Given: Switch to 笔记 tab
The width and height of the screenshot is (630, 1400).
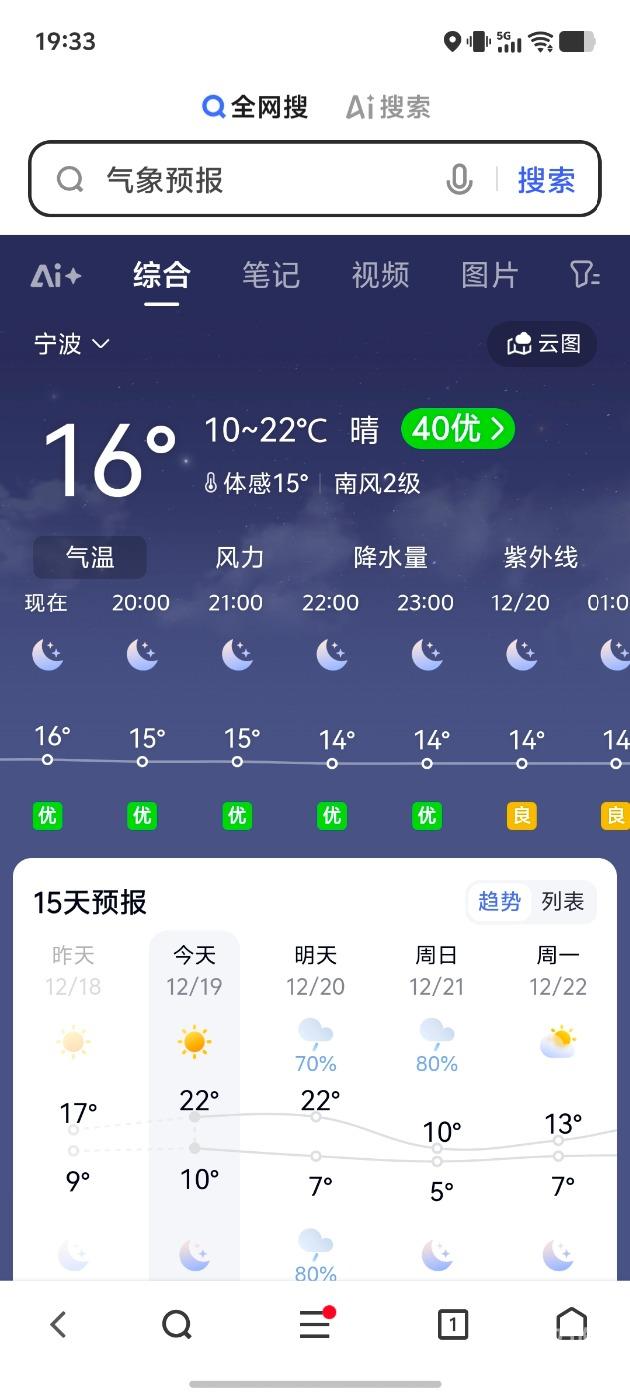Looking at the screenshot, I should click(271, 275).
